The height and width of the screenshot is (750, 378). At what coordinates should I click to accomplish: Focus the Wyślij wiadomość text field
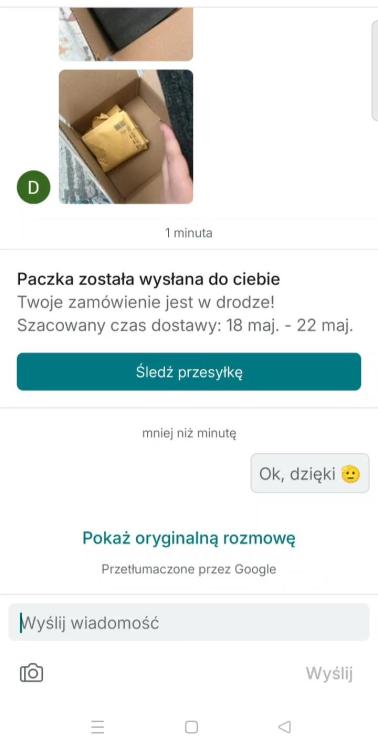(x=189, y=623)
